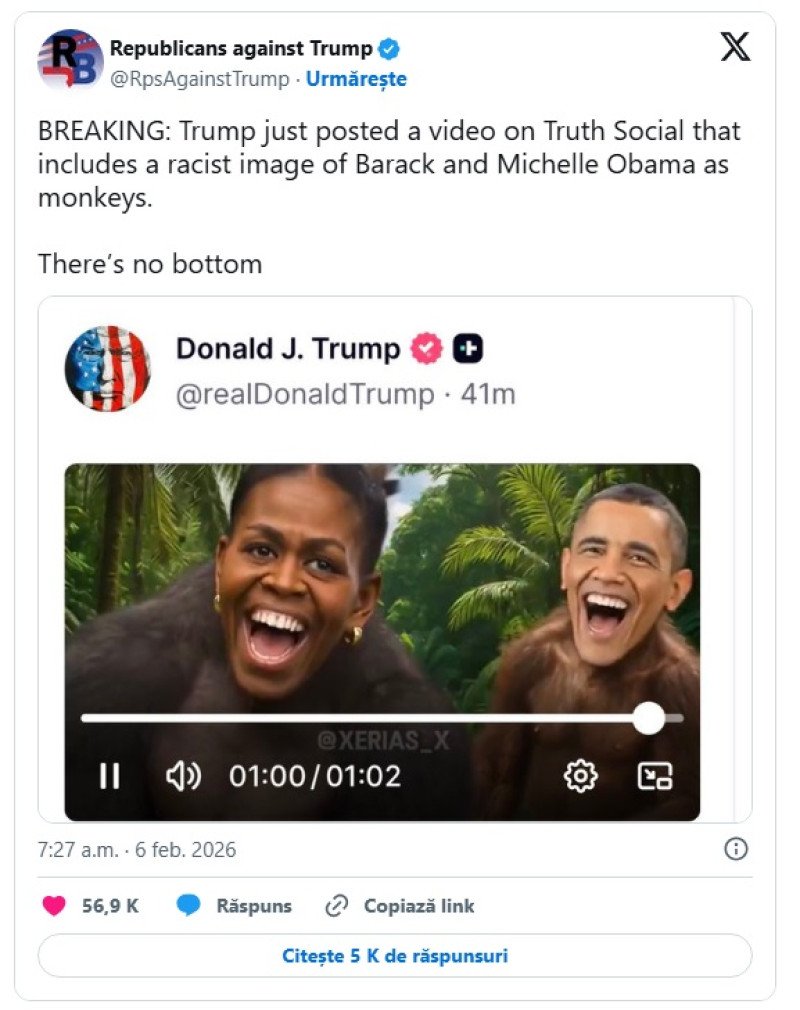The height and width of the screenshot is (1010, 800).
Task: Open the info icon about this post
Action: [735, 849]
